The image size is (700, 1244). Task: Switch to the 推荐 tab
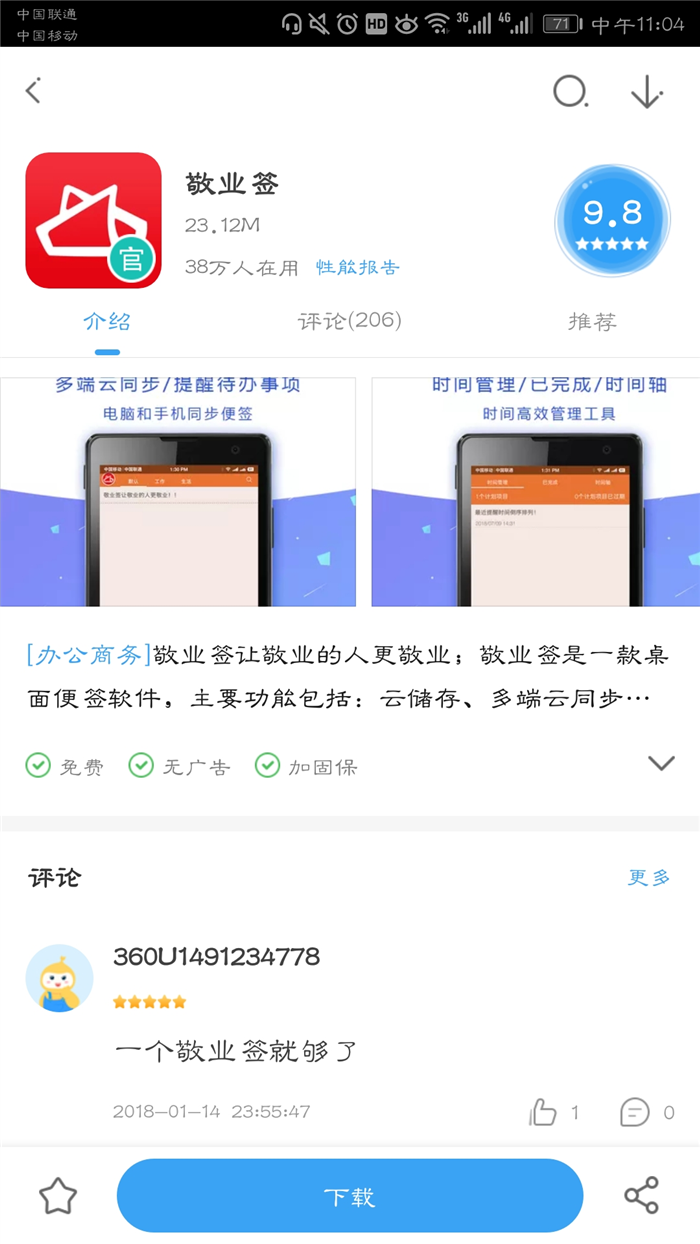pyautogui.click(x=592, y=321)
